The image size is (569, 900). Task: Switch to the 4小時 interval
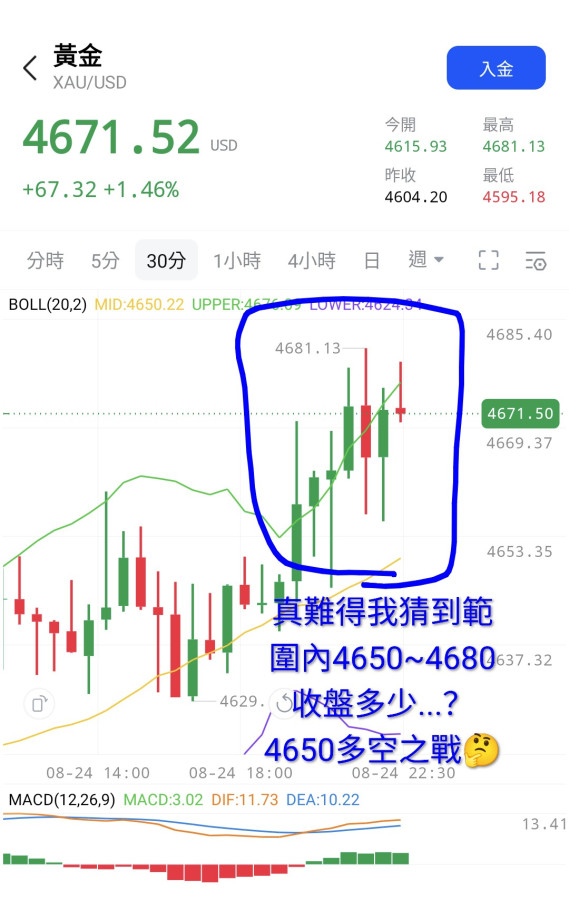point(312,261)
